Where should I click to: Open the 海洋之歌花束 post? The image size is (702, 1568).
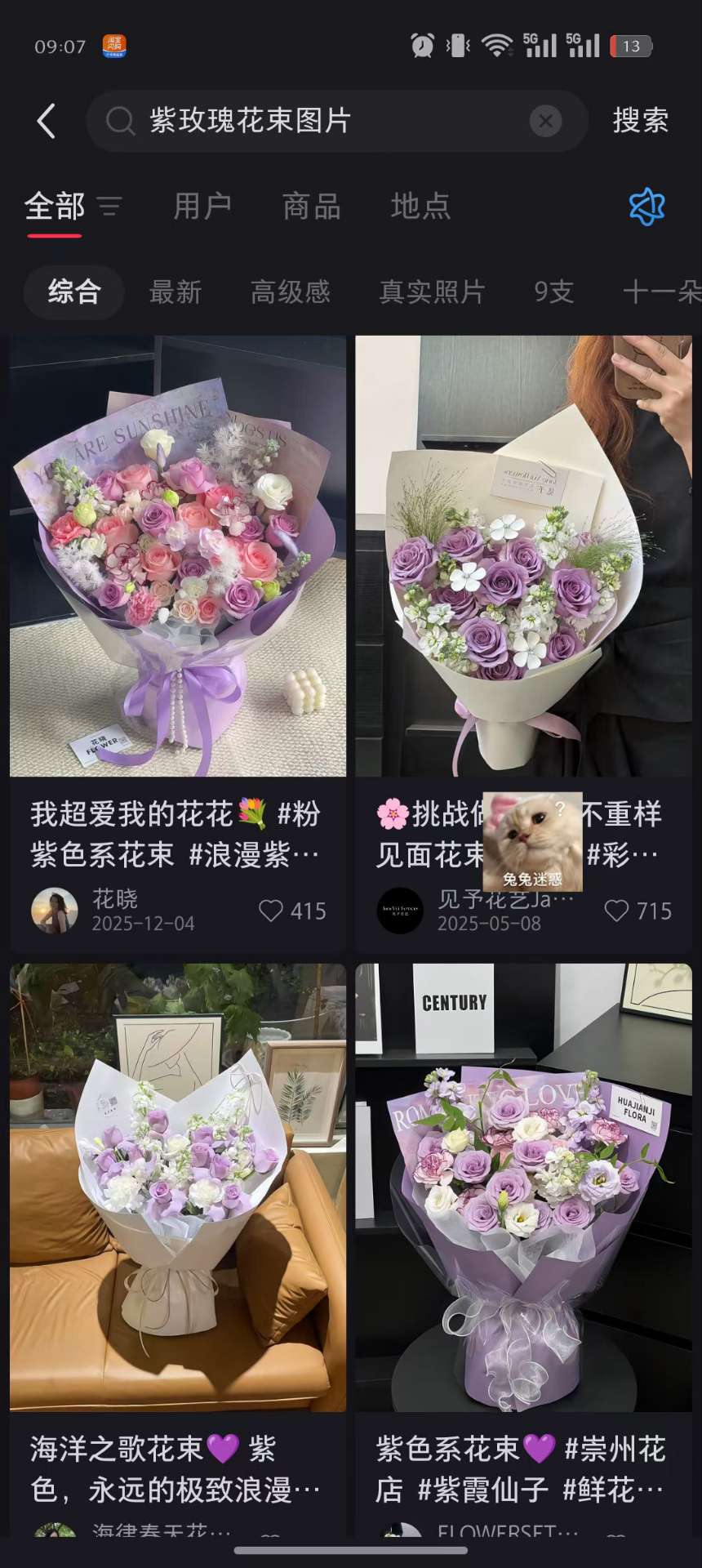click(x=177, y=1188)
